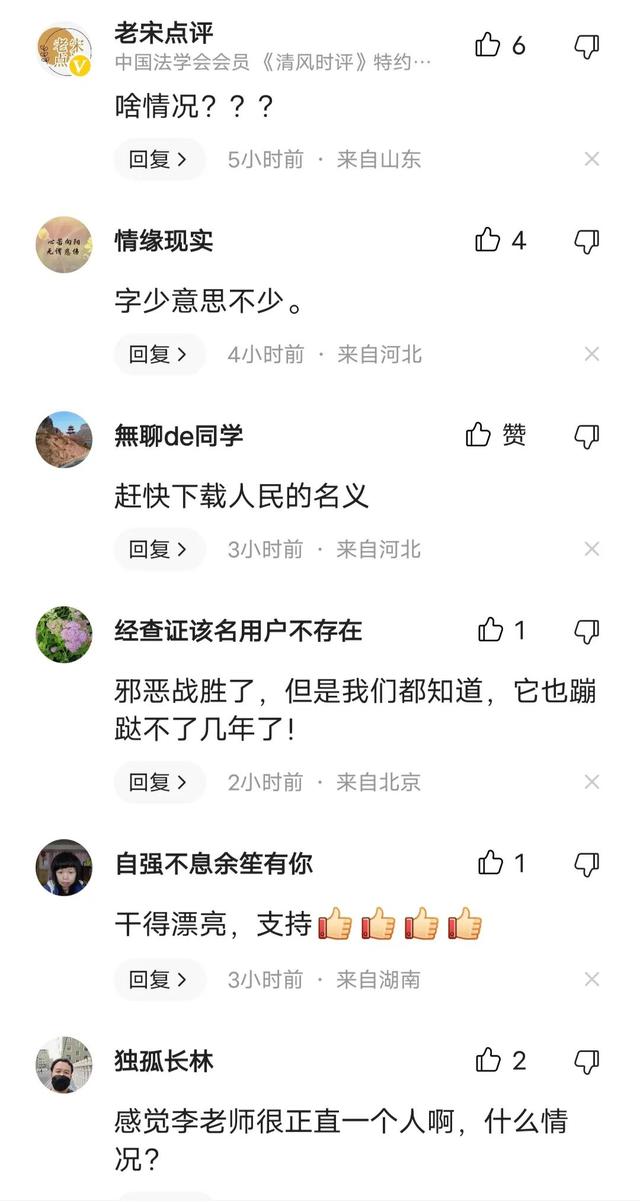Image resolution: width=640 pixels, height=1202 pixels.
Task: Open 独孤长林's profile avatar
Action: point(64,1064)
